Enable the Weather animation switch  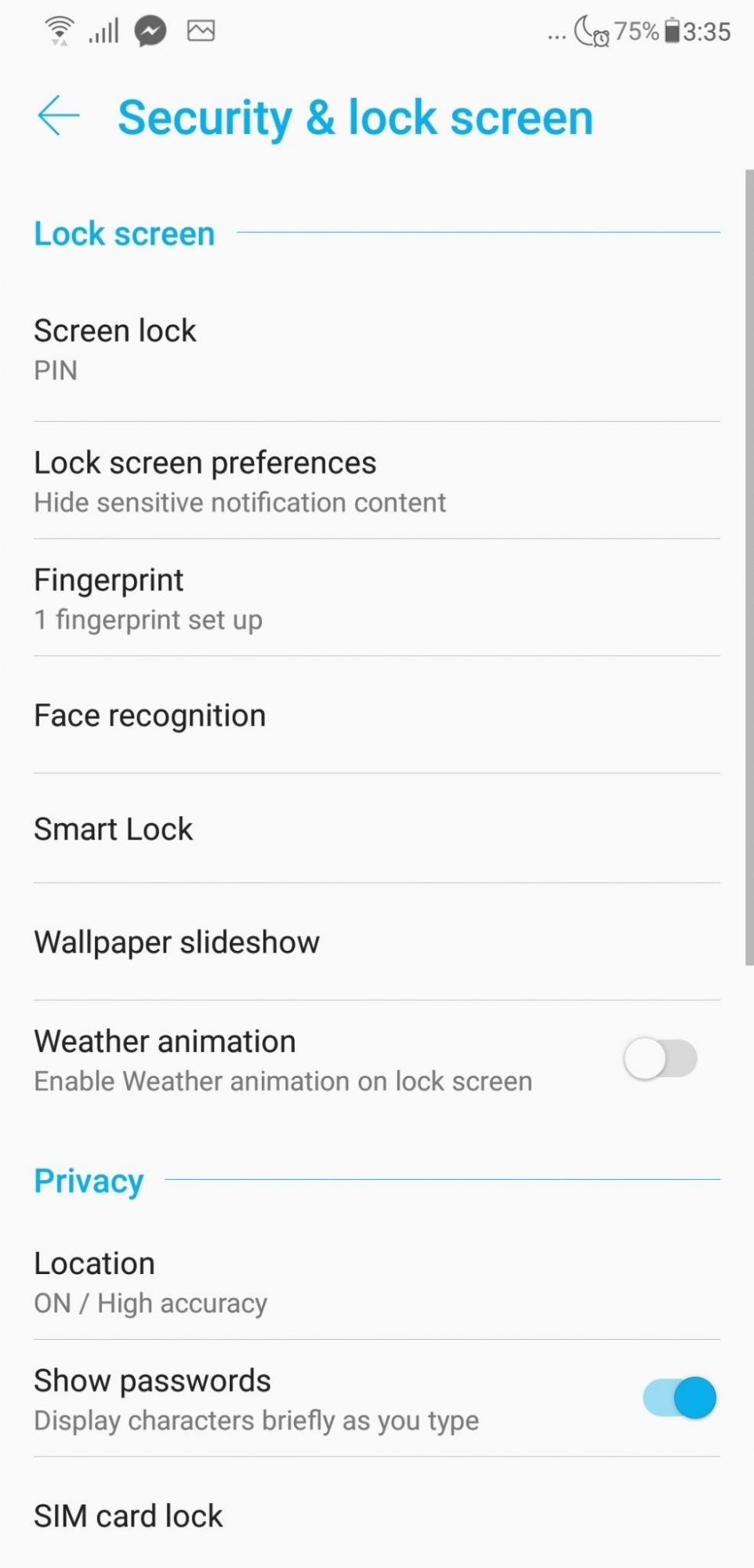coord(660,1059)
